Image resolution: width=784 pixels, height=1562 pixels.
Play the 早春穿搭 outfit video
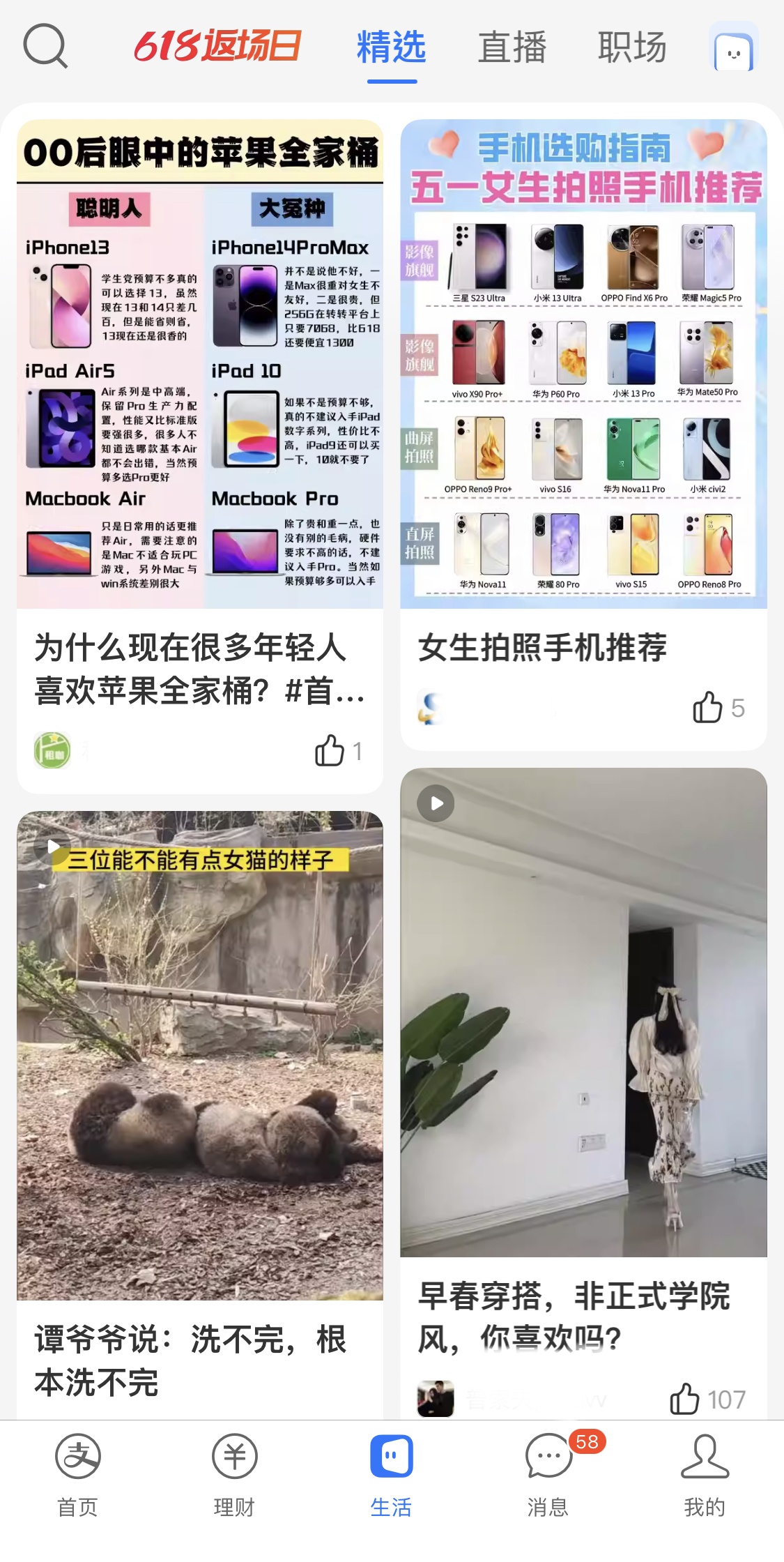pyautogui.click(x=583, y=1011)
